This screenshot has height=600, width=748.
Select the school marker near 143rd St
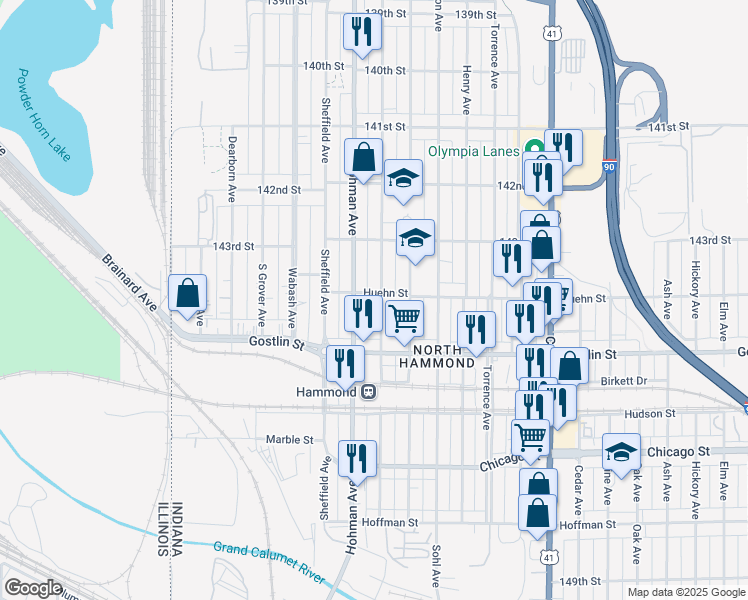[x=415, y=238]
